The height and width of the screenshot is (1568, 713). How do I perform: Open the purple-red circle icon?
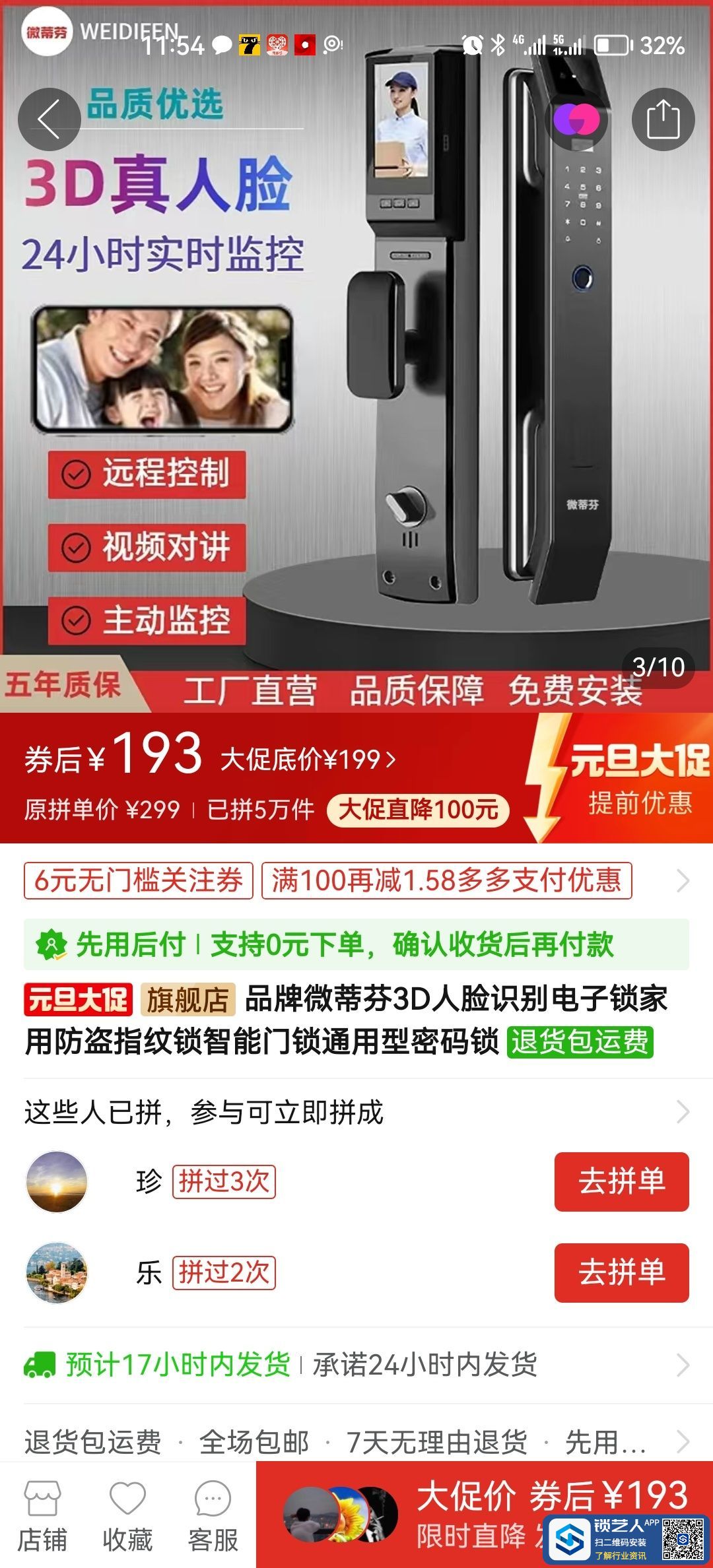click(x=576, y=119)
